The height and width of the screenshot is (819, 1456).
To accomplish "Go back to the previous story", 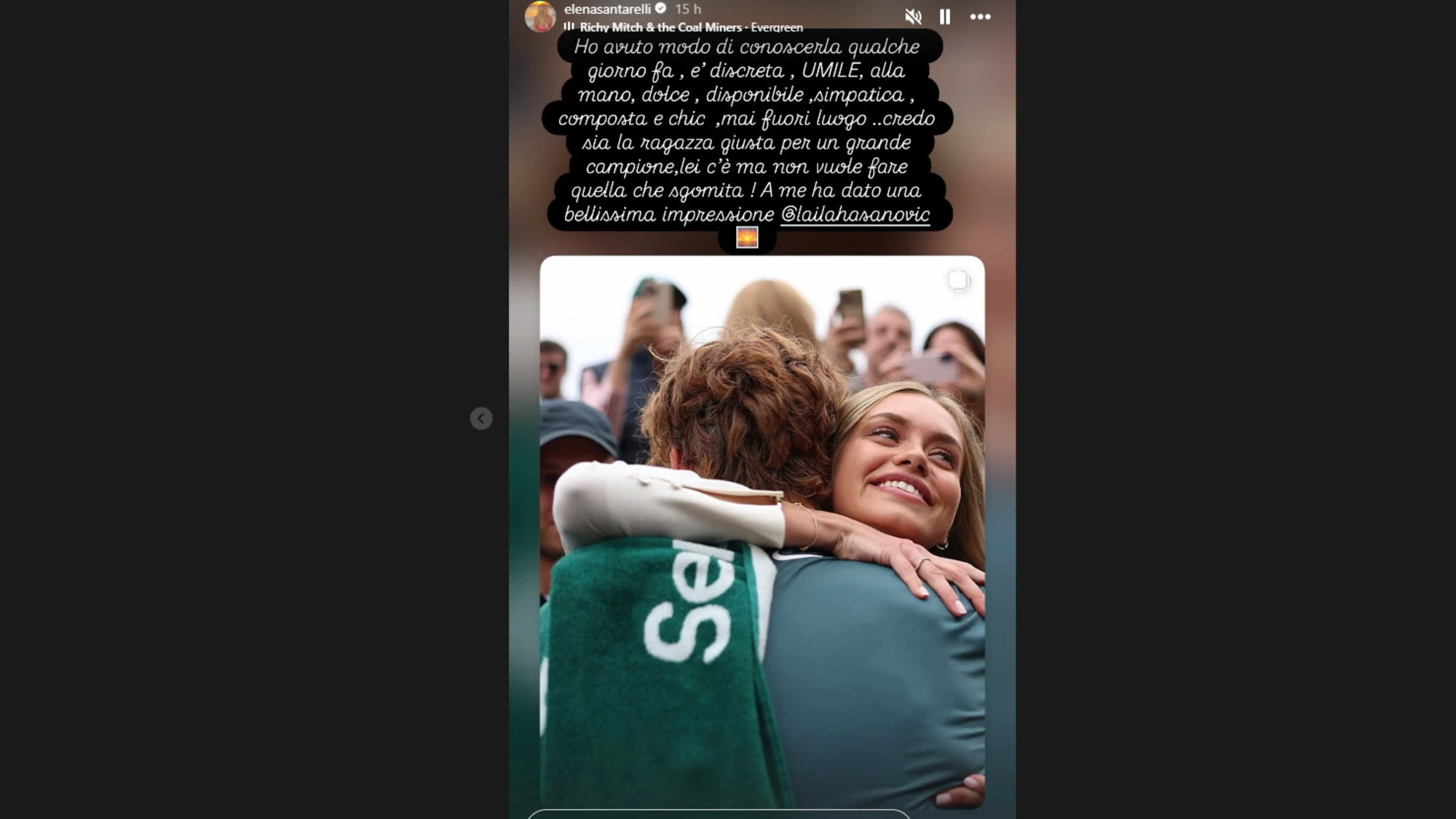I will [481, 418].
